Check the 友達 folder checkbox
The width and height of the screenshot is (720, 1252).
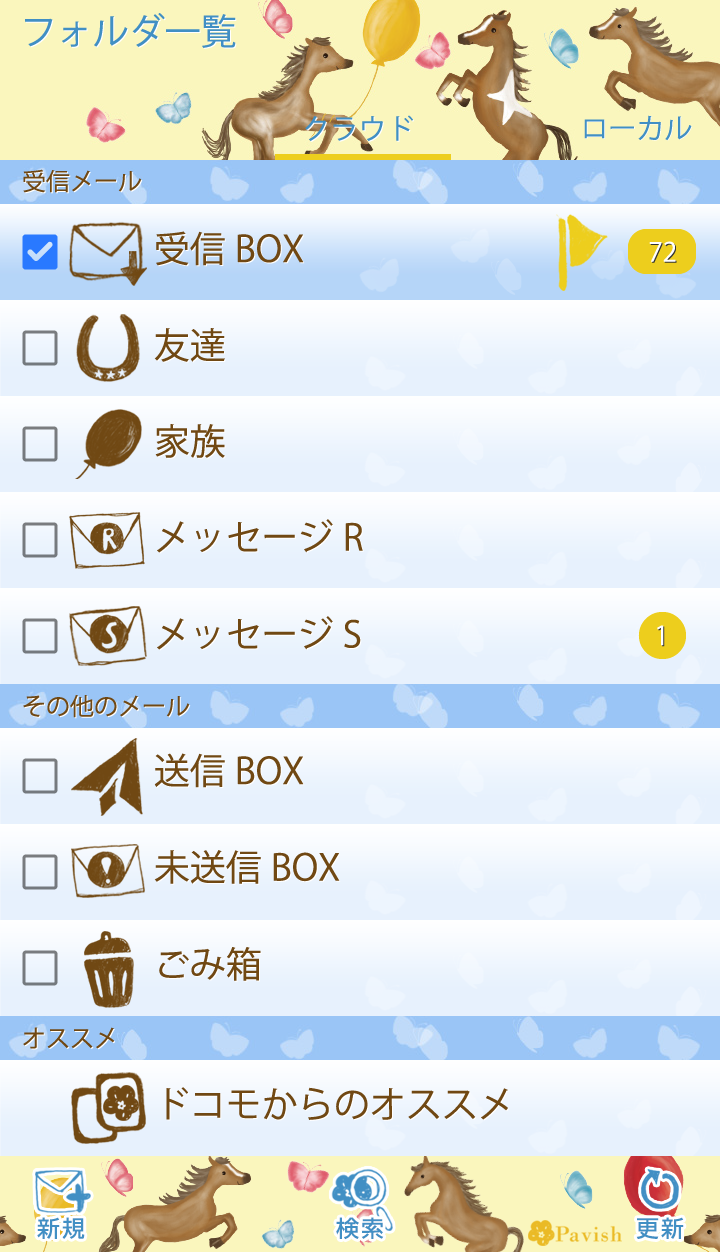[x=40, y=347]
